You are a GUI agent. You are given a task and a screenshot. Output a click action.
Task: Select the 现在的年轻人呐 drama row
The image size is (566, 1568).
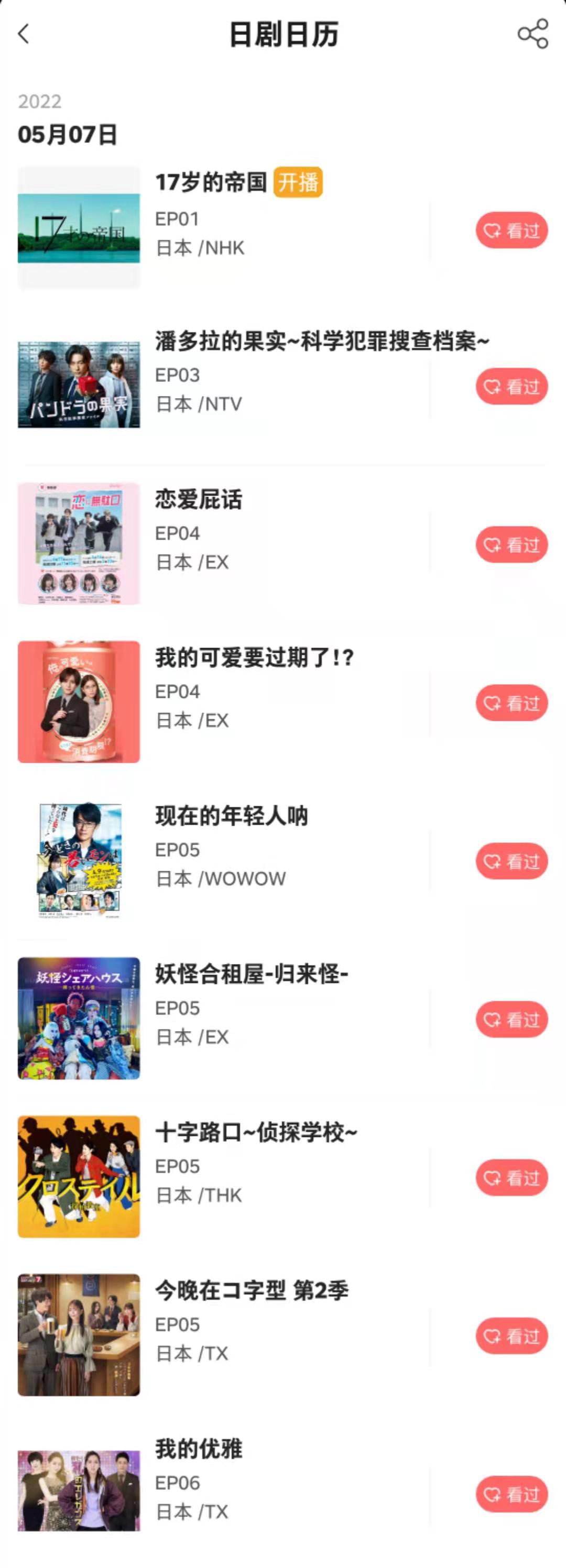tap(231, 816)
